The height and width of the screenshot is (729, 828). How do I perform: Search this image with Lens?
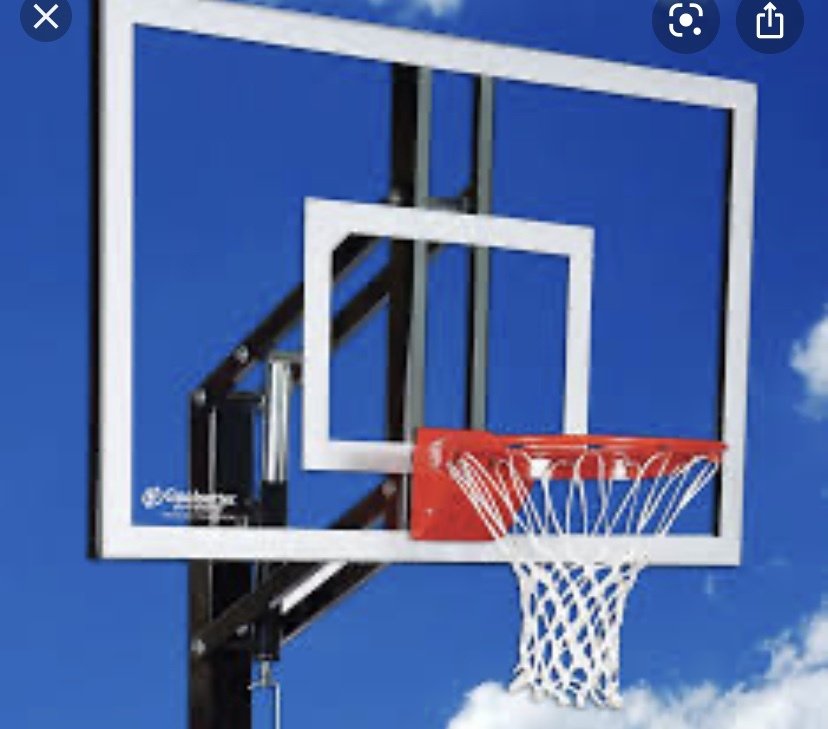coord(686,19)
